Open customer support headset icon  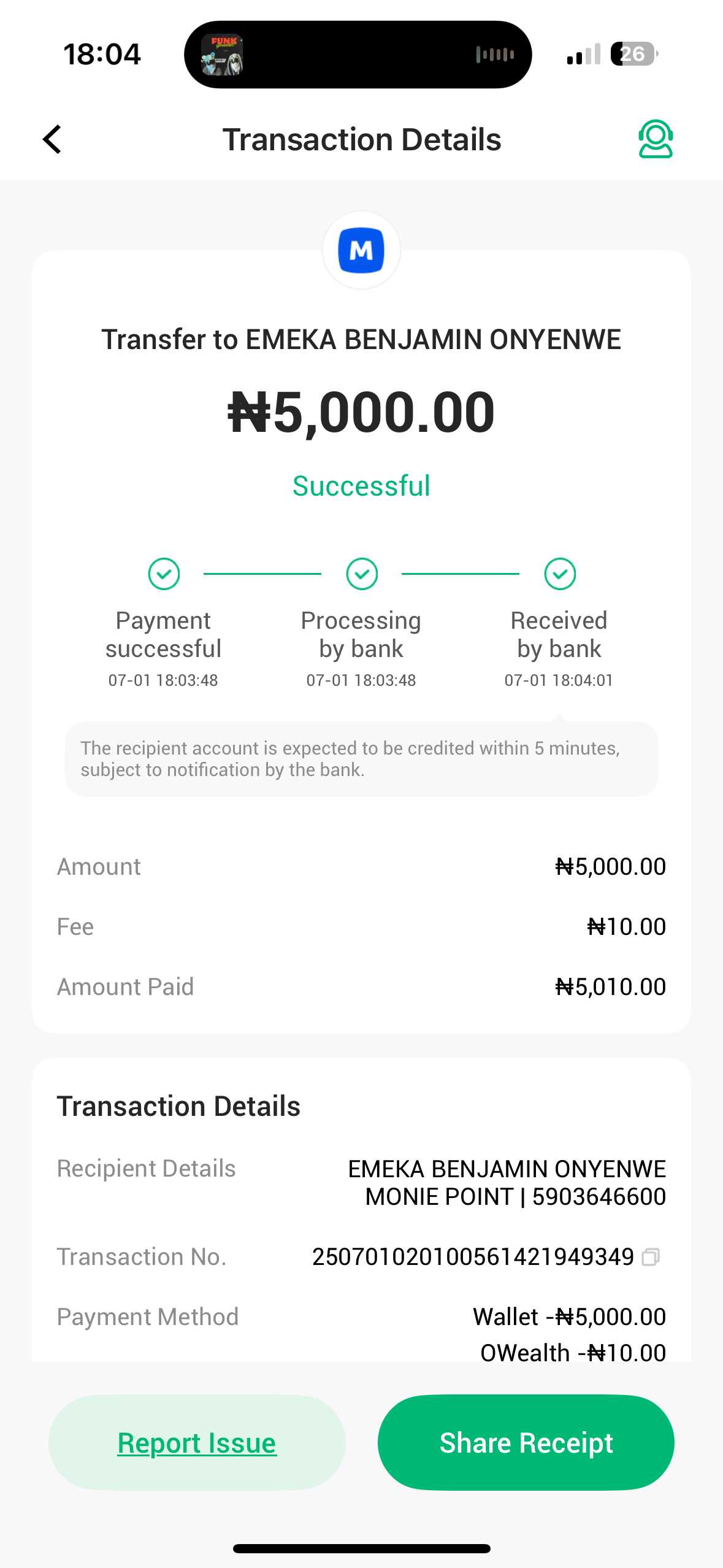(x=655, y=139)
